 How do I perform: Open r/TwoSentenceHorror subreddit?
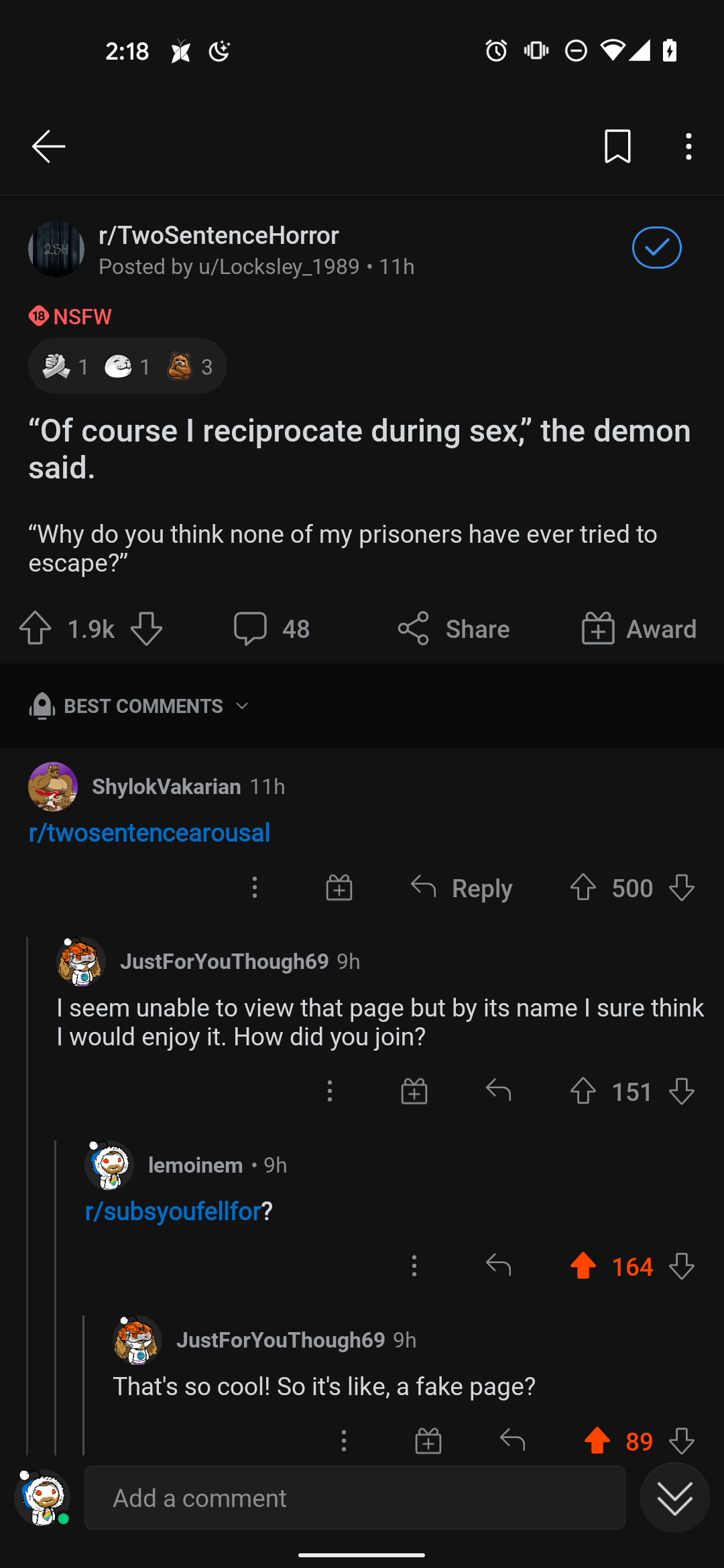219,236
